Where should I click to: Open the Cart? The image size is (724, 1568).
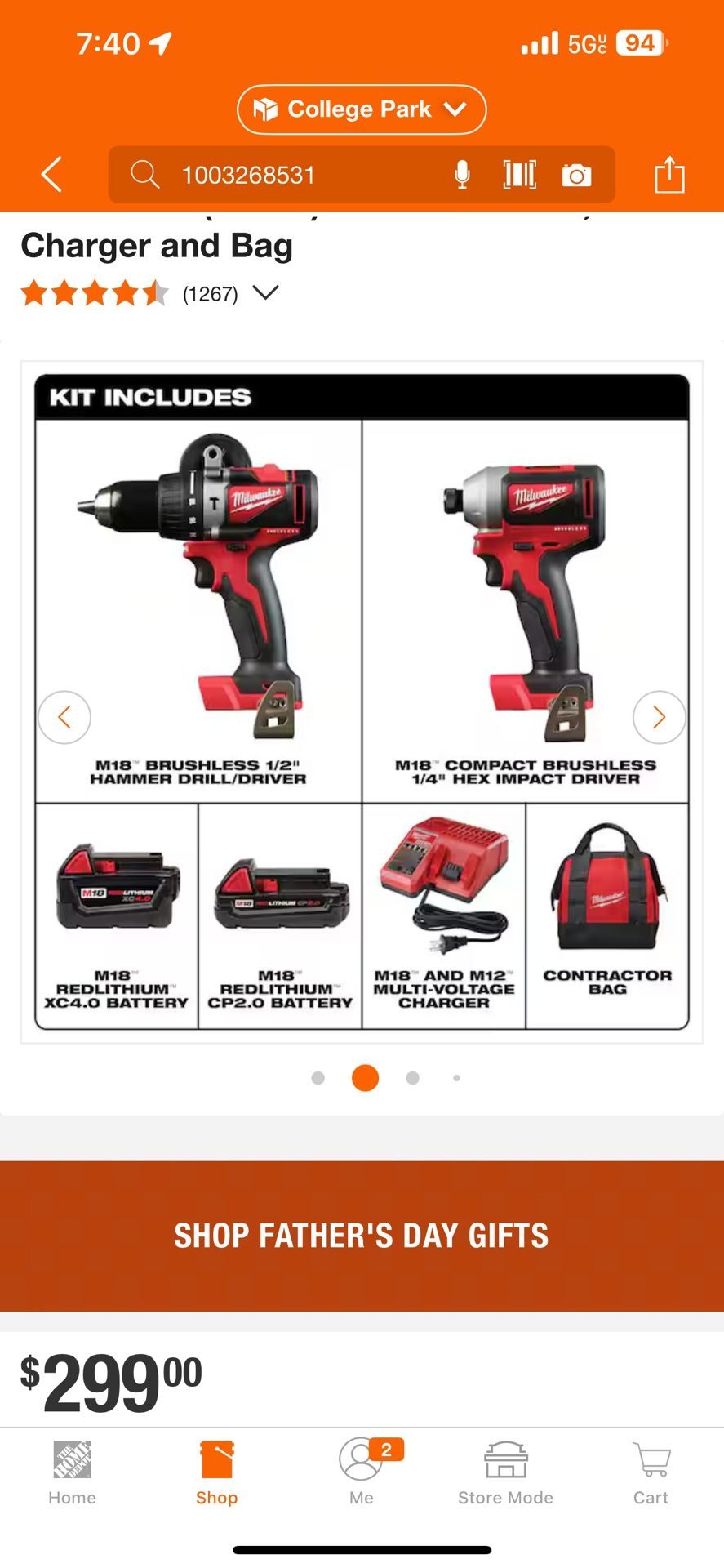(x=651, y=1472)
